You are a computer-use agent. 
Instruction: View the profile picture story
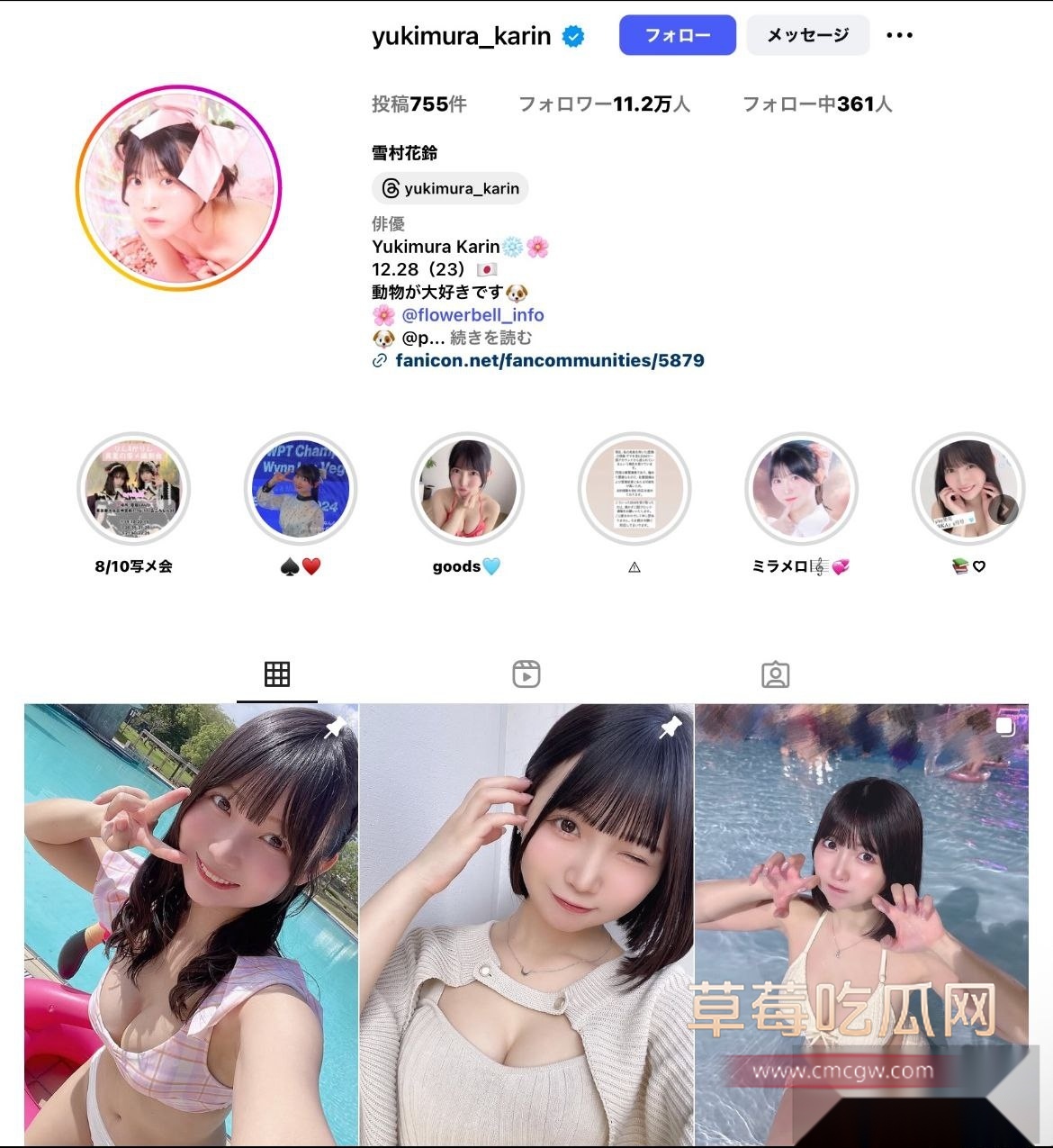click(179, 188)
